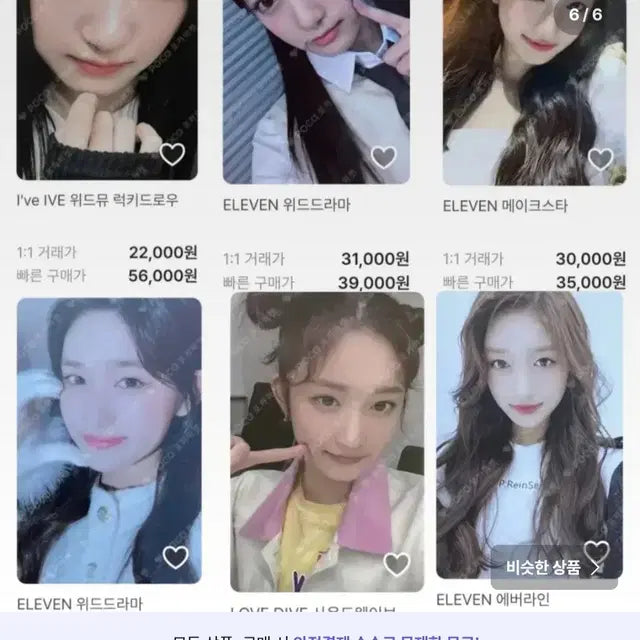
Task: Like the I've IVE 위드뮤 럭키드로우 photocard
Action: [x=173, y=154]
